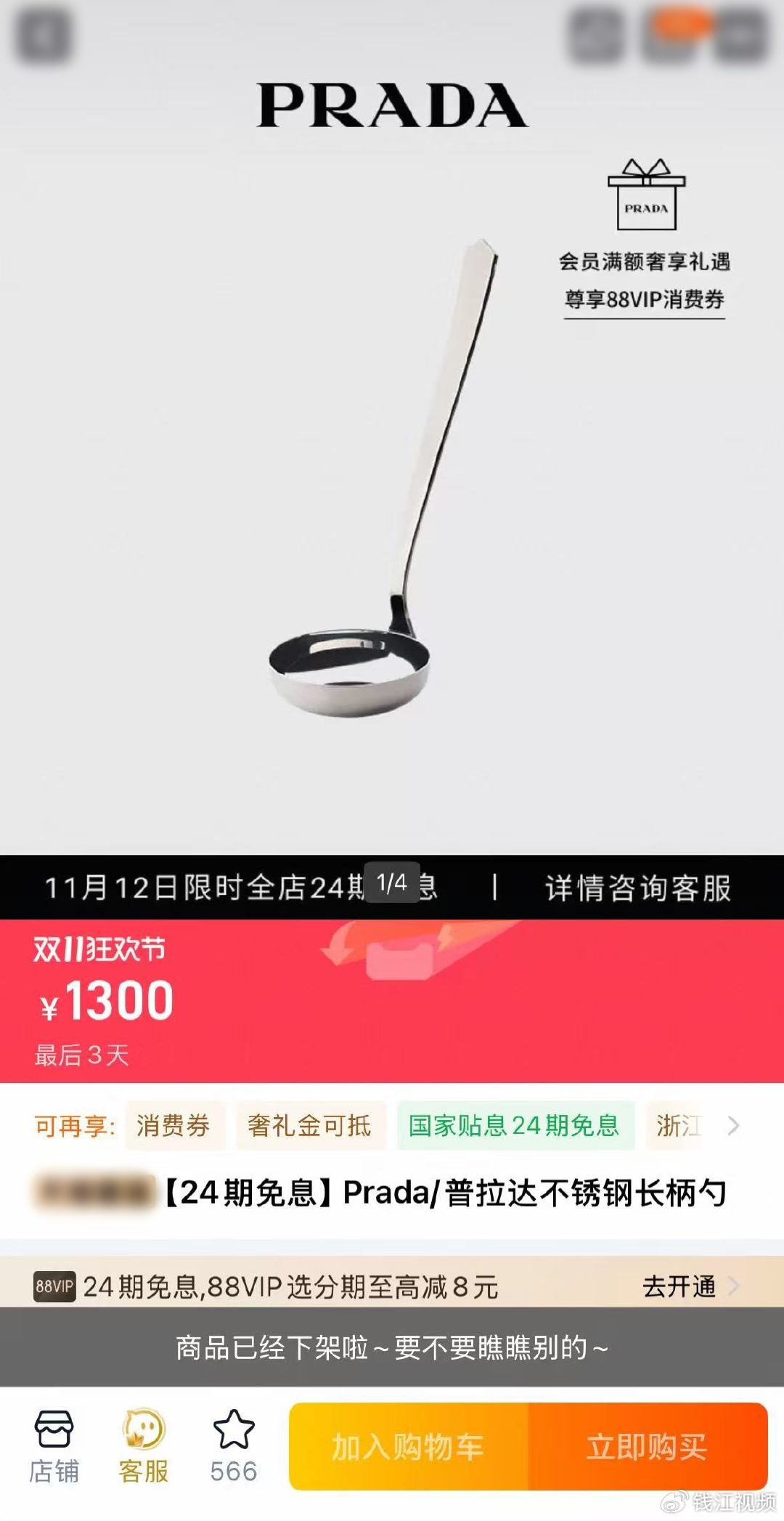Go back using the top-left arrow
This screenshot has height=1521, width=784.
point(44,35)
